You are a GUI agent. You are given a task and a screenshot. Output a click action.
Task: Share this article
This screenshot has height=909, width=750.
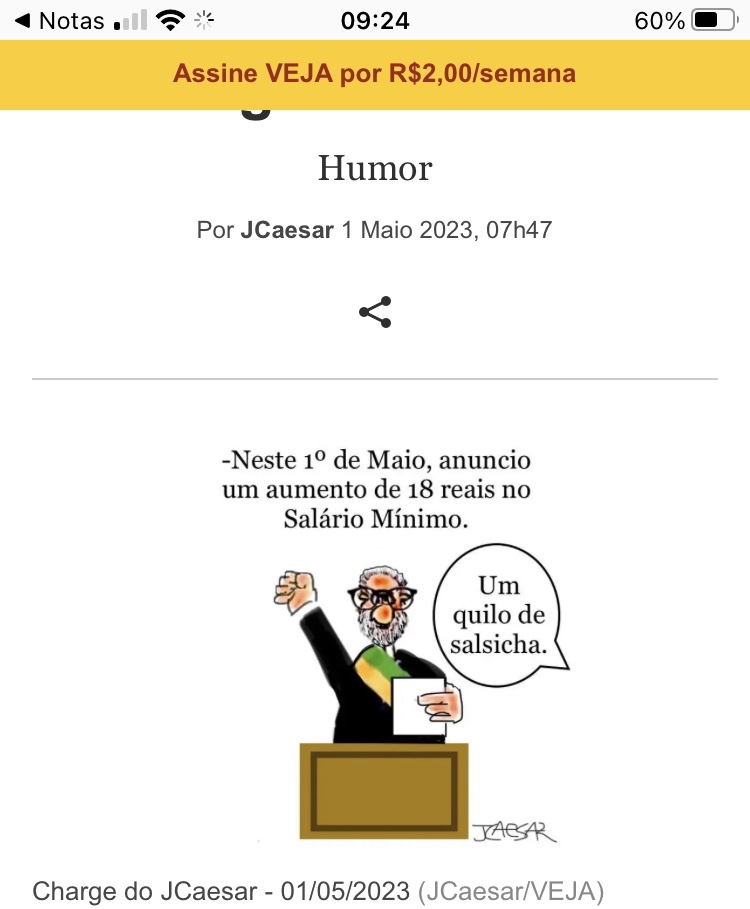pyautogui.click(x=375, y=313)
